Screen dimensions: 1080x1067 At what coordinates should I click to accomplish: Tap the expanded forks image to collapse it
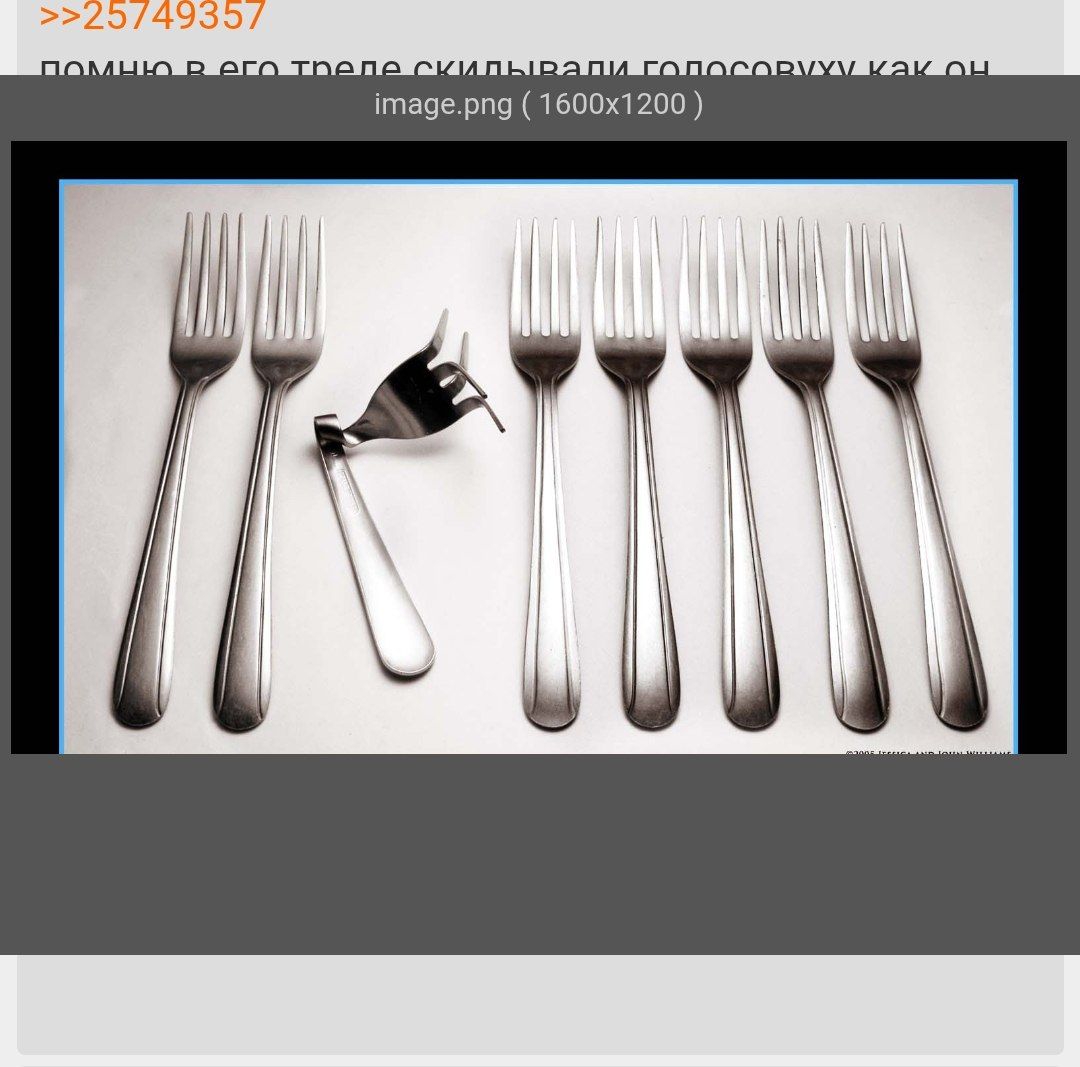point(539,447)
